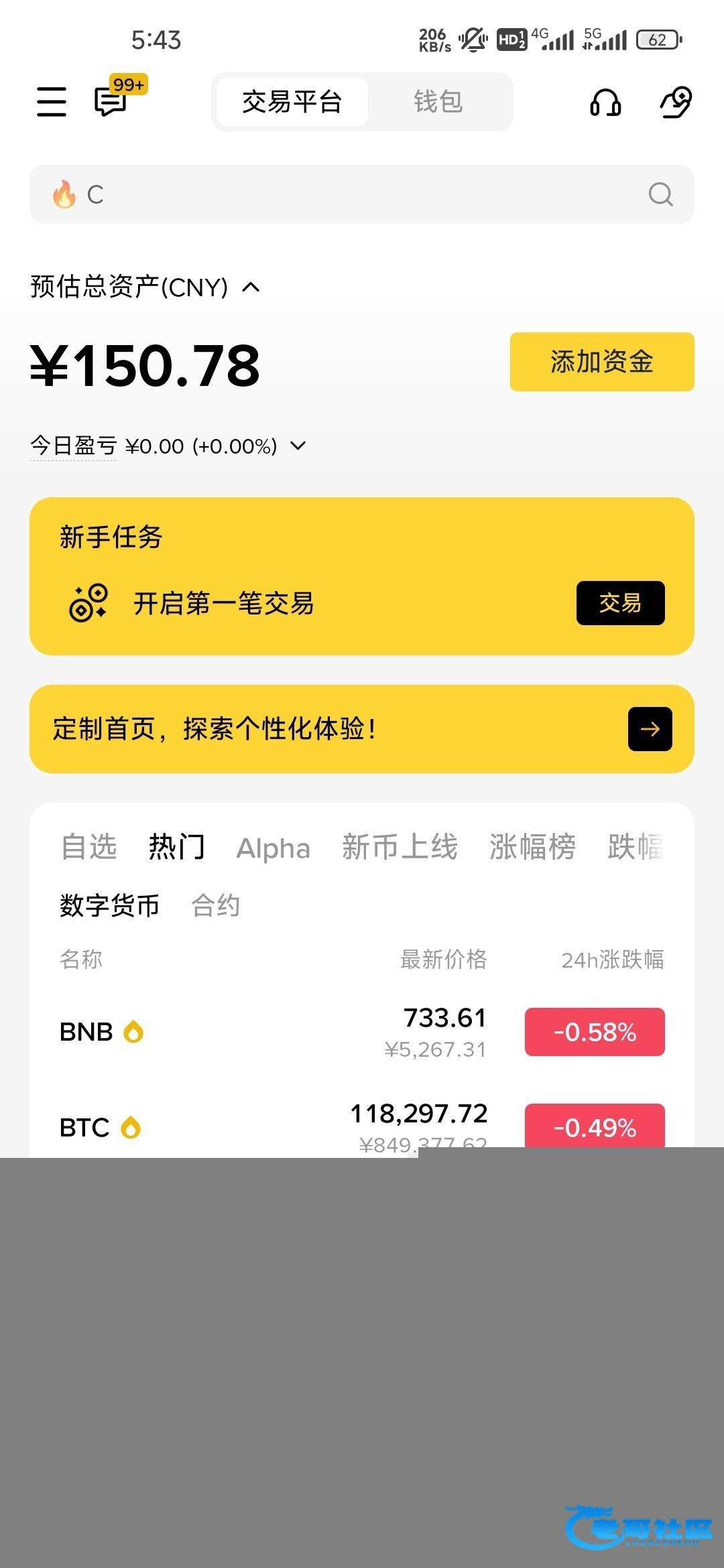The height and width of the screenshot is (1568, 724).
Task: Open 定制首页 banner arrow
Action: click(650, 729)
